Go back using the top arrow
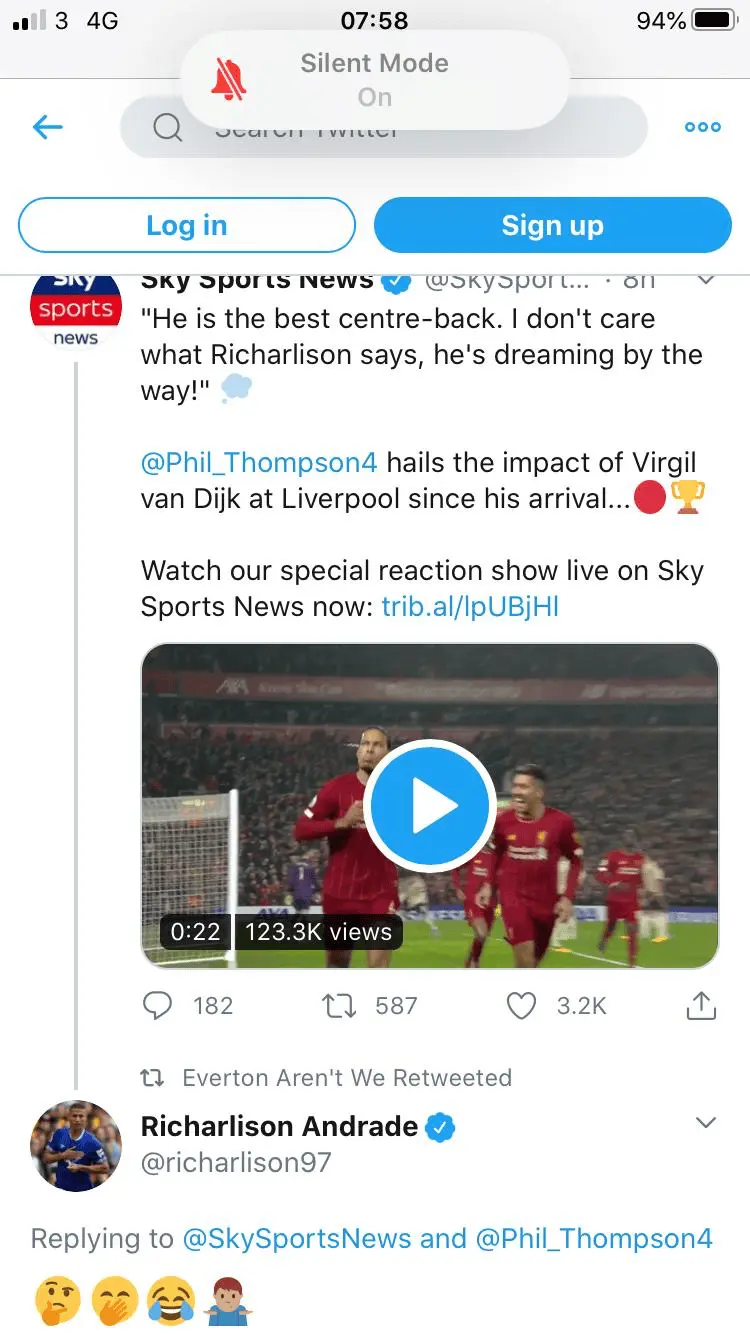 pyautogui.click(x=48, y=127)
